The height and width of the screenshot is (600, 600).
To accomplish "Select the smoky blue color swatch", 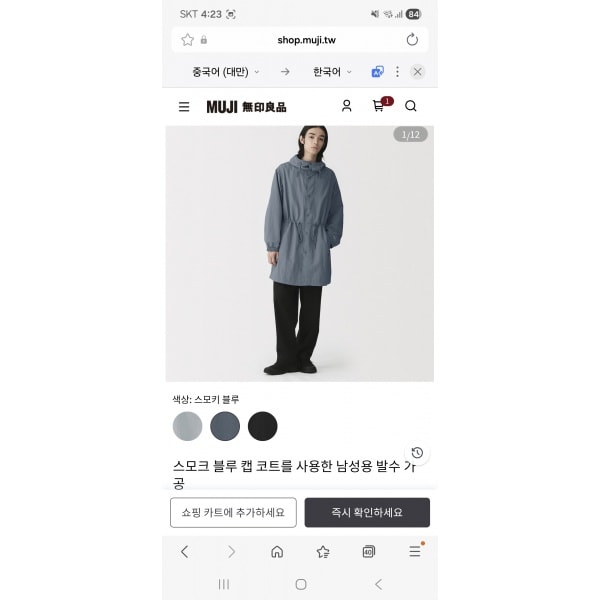I will click(225, 426).
